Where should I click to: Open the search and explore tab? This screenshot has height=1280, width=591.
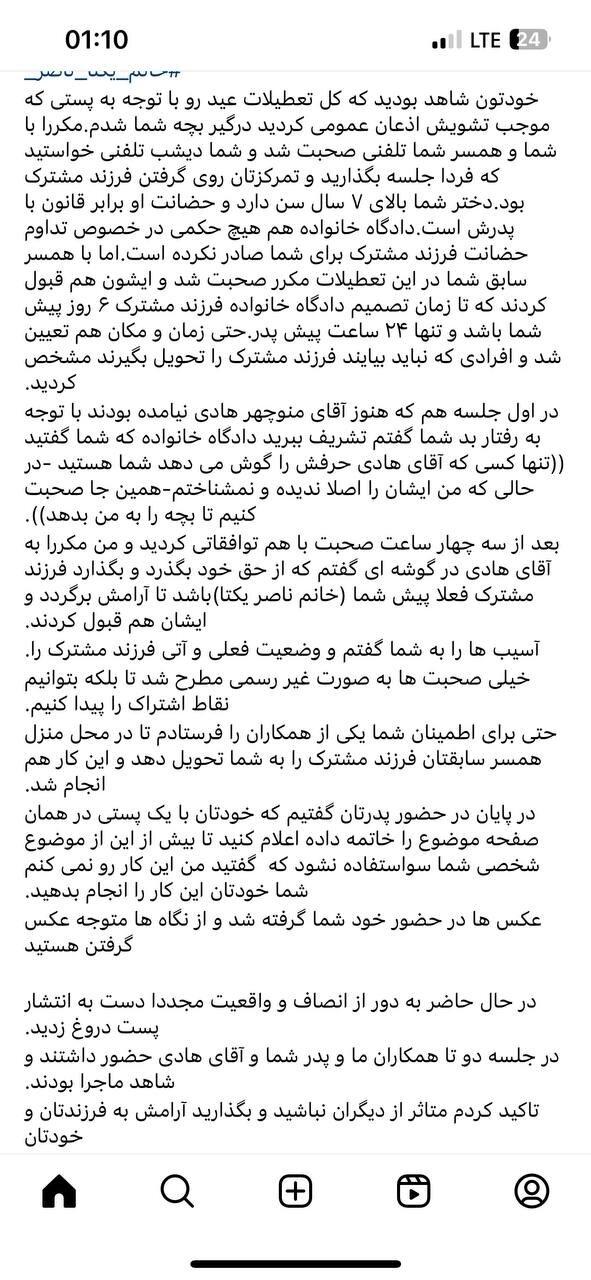[177, 1190]
